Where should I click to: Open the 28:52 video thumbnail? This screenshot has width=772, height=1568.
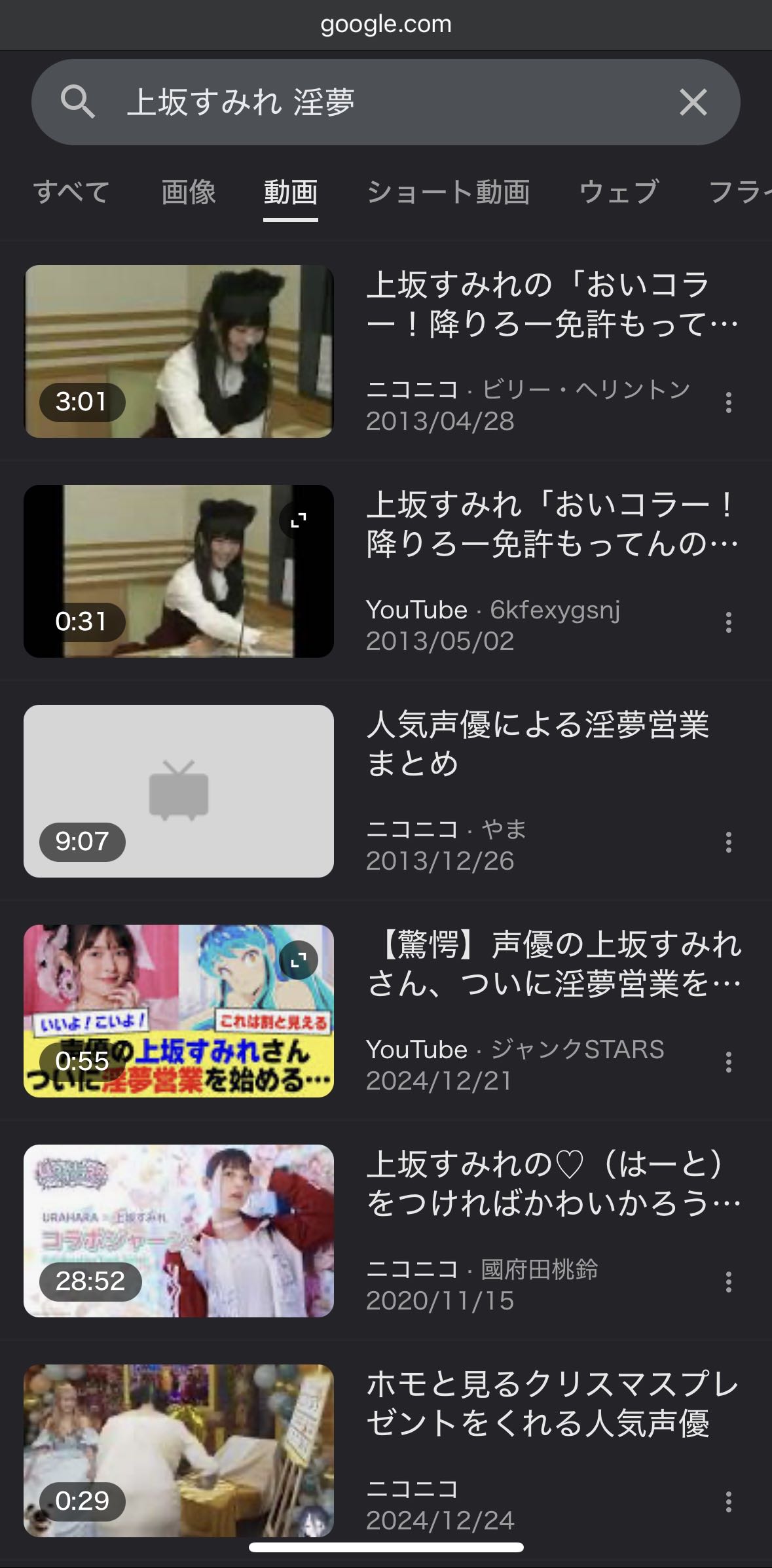[x=179, y=1231]
